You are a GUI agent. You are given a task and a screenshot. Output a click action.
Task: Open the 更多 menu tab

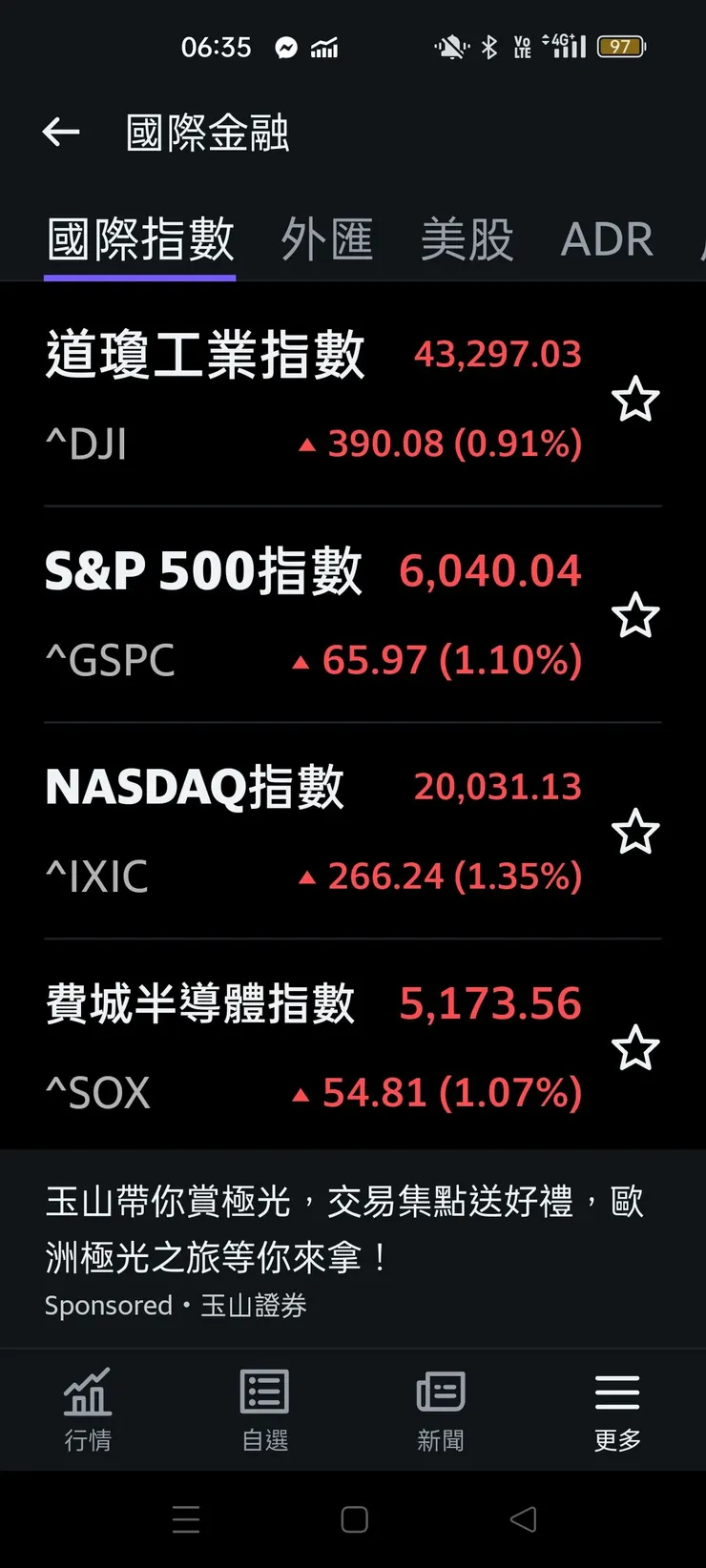click(x=617, y=1410)
